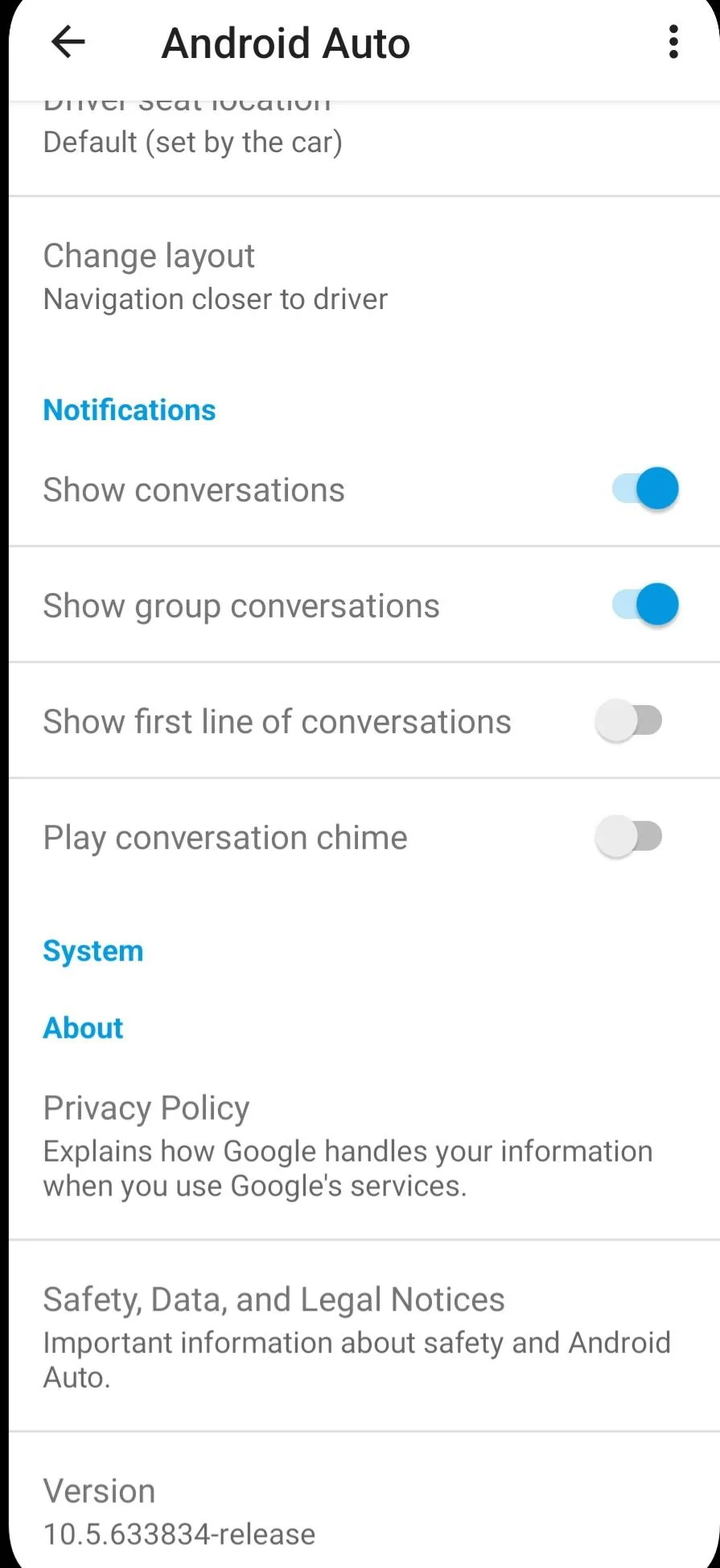720x1568 pixels.
Task: Open Driver seat location setting
Action: pos(193,142)
